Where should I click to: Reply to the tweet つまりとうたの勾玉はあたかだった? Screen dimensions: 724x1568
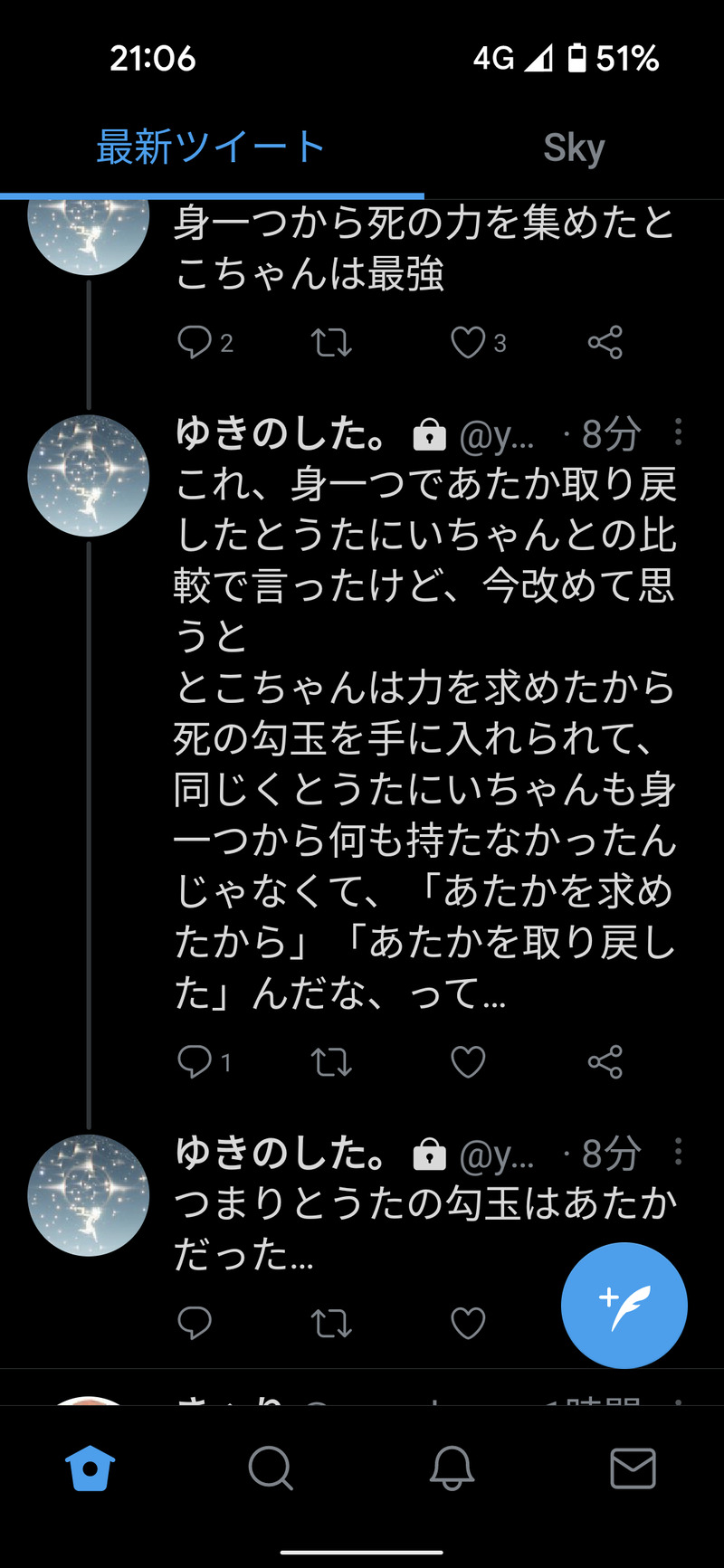click(x=195, y=1323)
